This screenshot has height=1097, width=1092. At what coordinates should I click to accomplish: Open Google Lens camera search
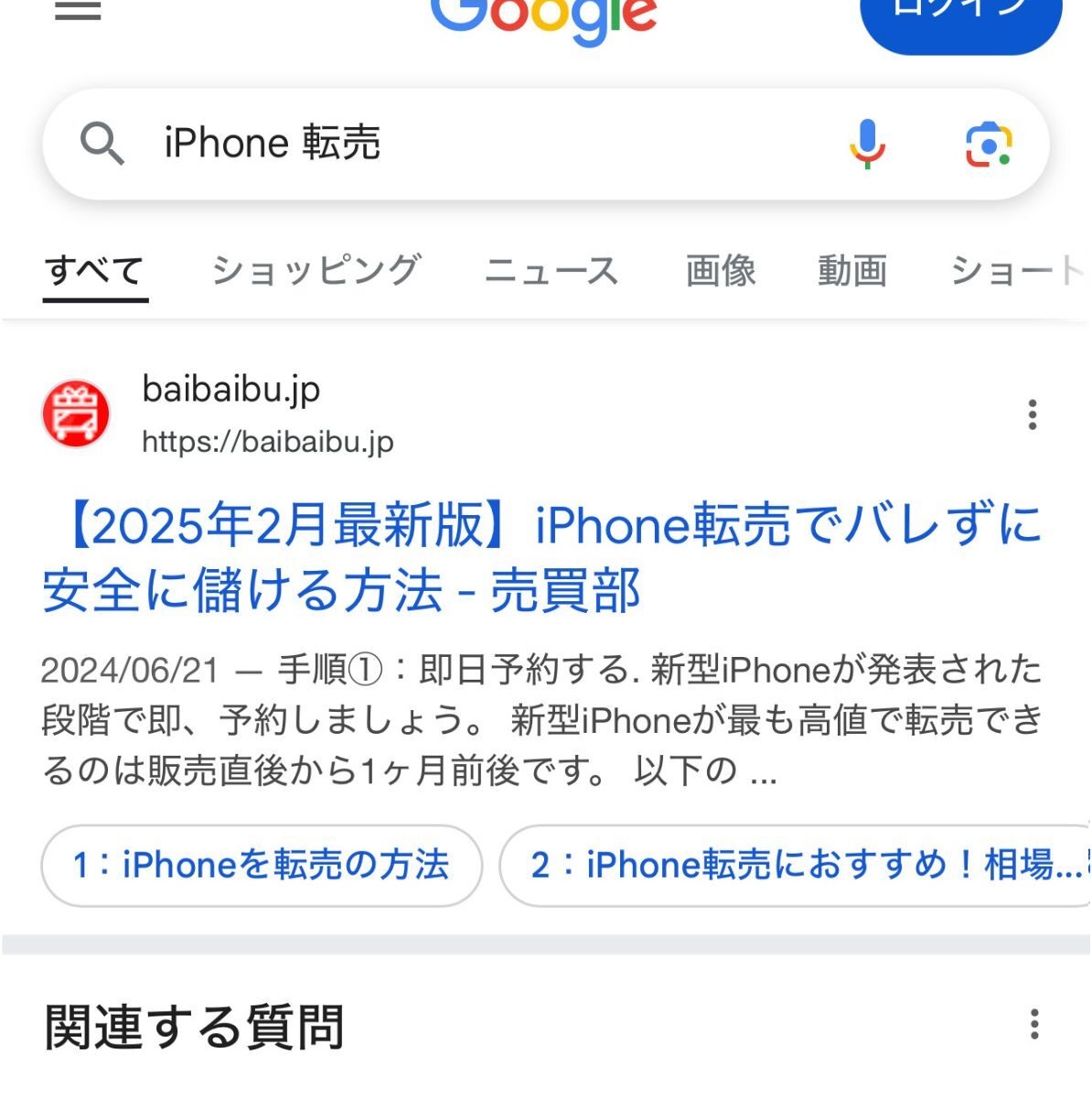click(x=989, y=145)
